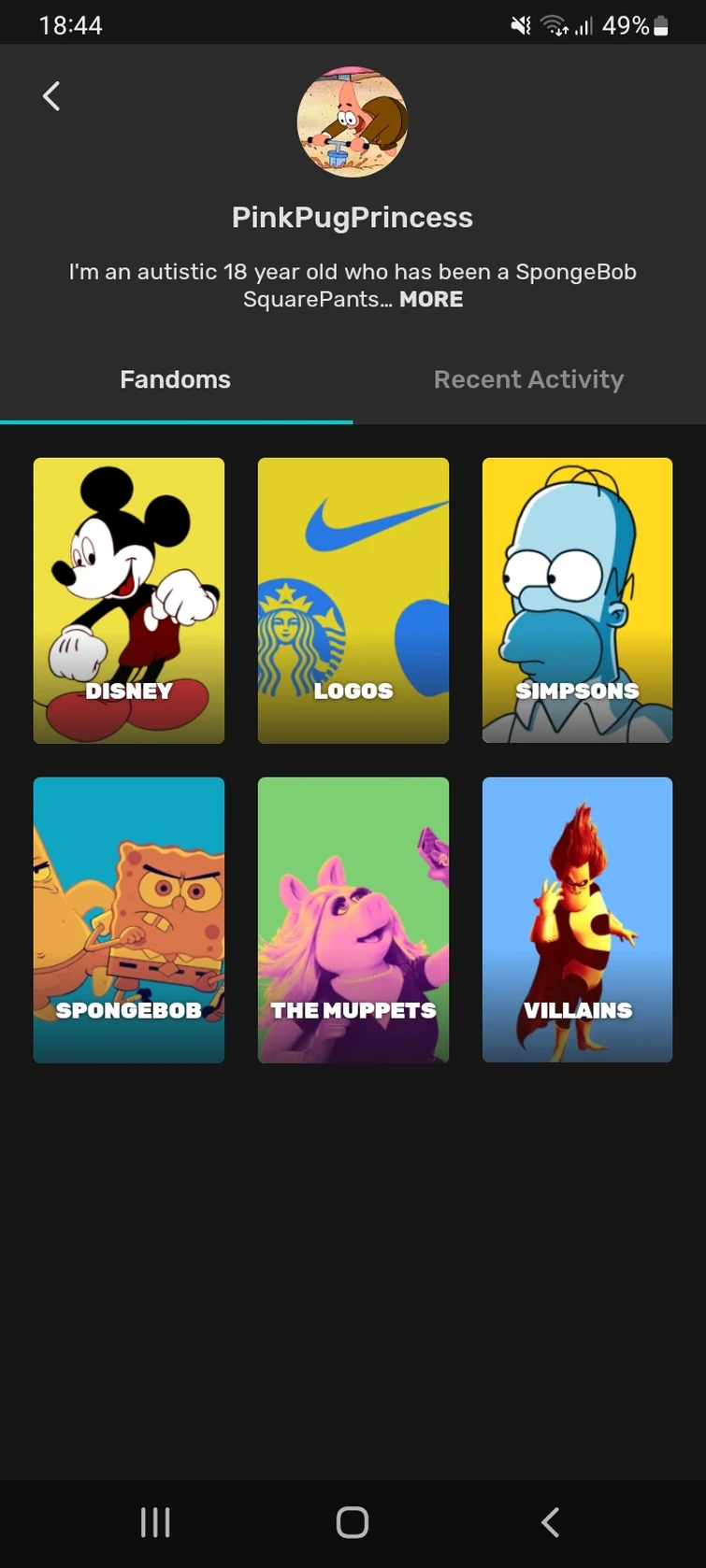706x1568 pixels.
Task: Tap PinkPugPrincess's profile picture
Action: coord(353,121)
